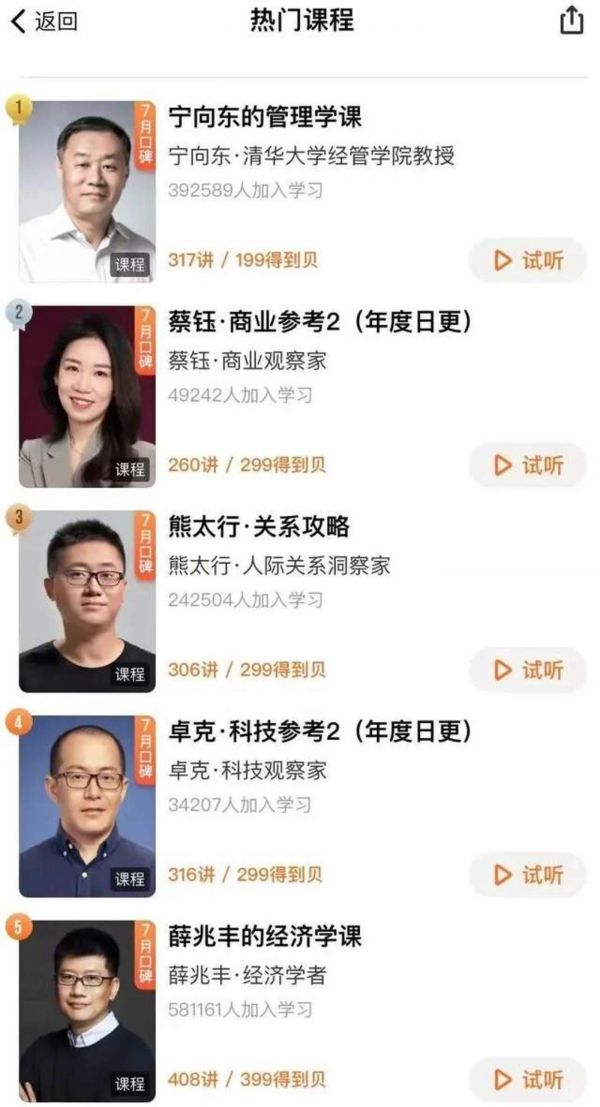Preview 熊太行·关系攻略 with 试听
The height and width of the screenshot is (1107, 600).
[x=528, y=670]
